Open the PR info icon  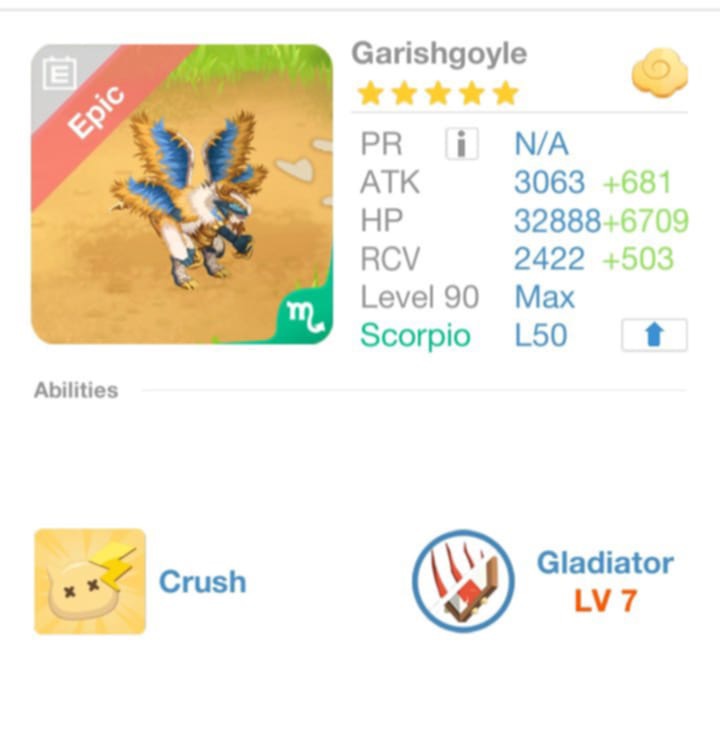pos(461,145)
